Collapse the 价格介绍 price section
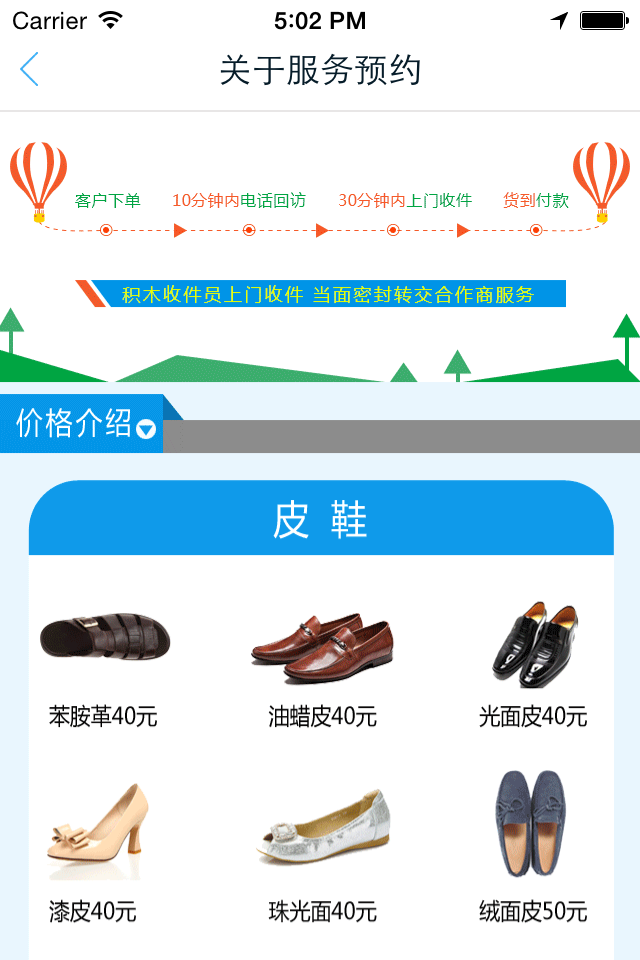This screenshot has width=640, height=960. (146, 429)
